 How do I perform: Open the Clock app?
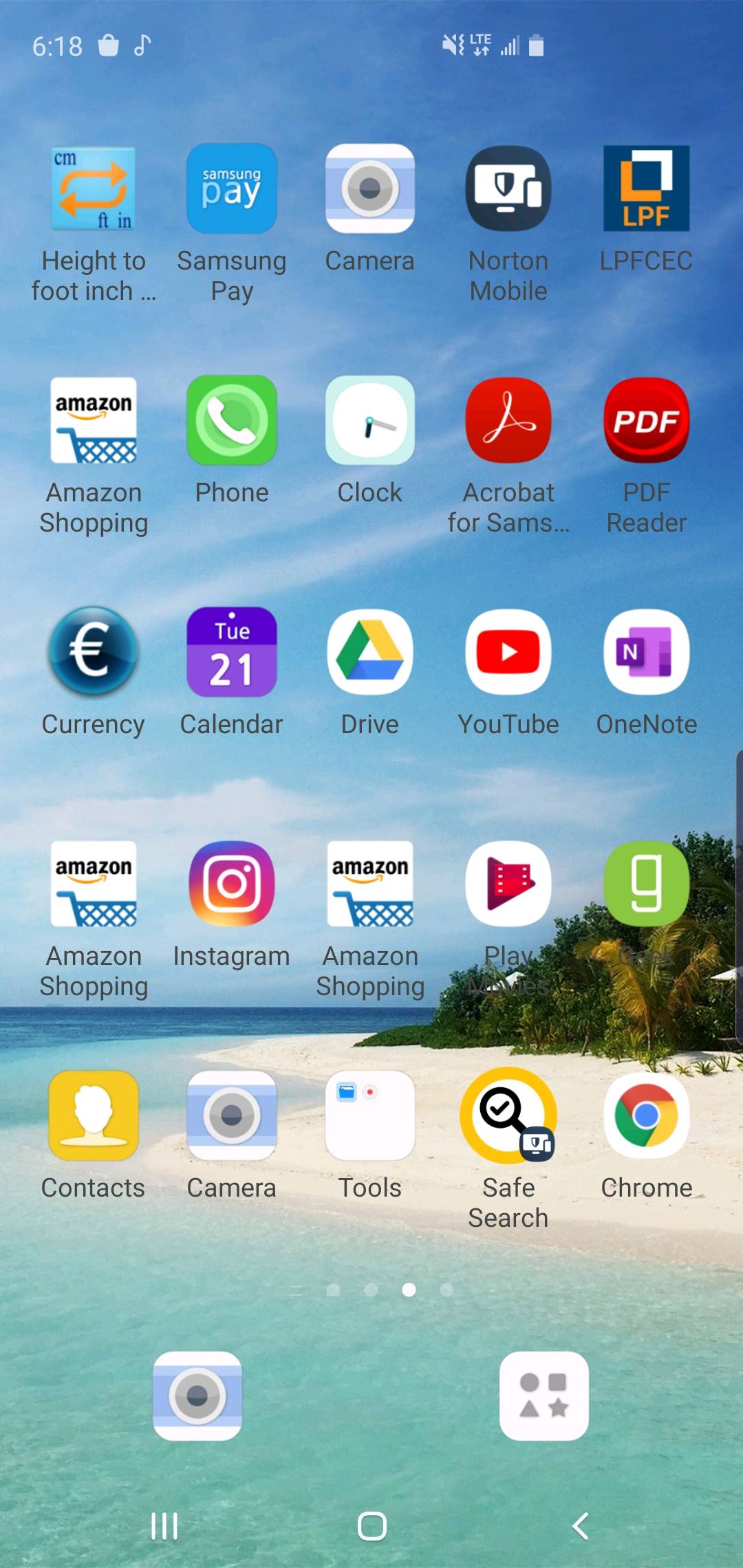click(x=370, y=421)
